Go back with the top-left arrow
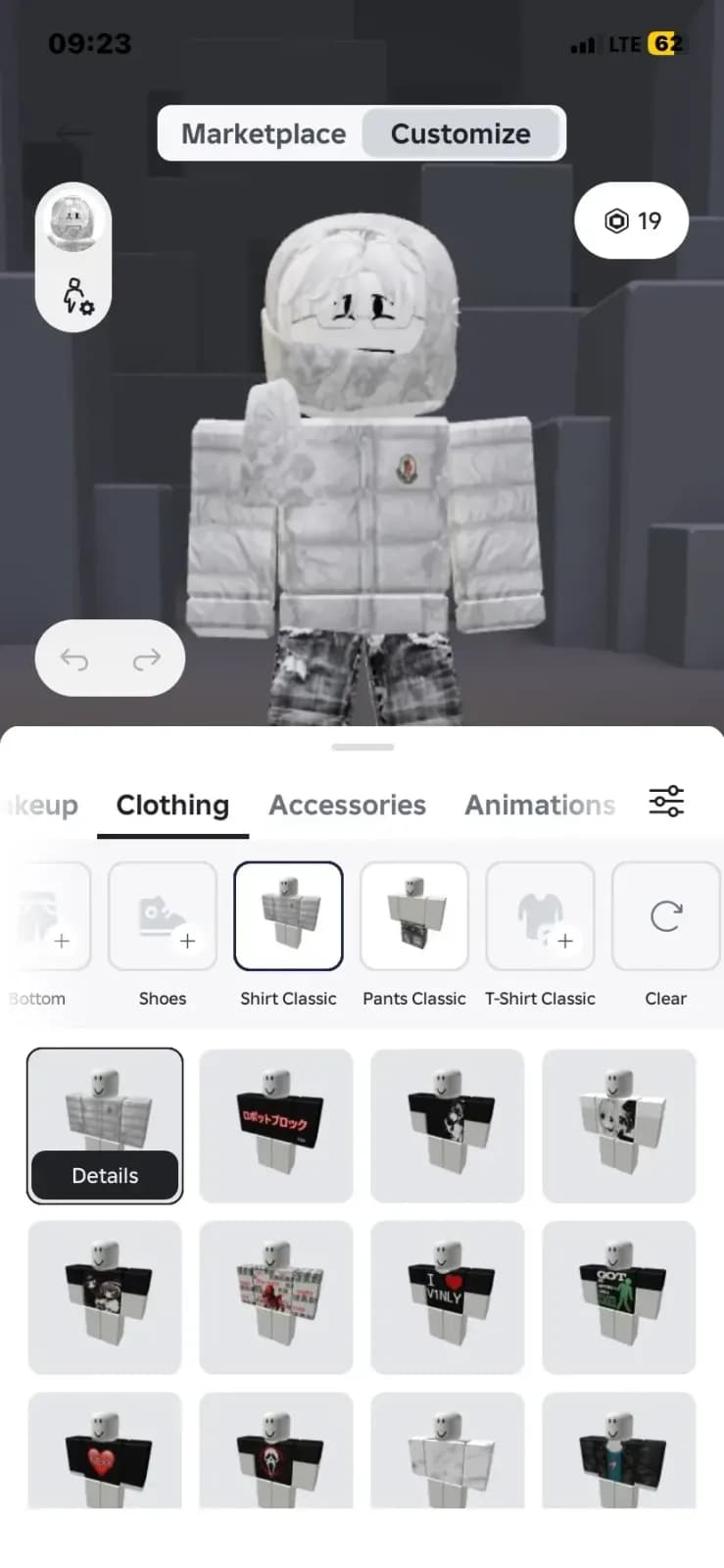Image resolution: width=724 pixels, height=1568 pixels. [73, 133]
